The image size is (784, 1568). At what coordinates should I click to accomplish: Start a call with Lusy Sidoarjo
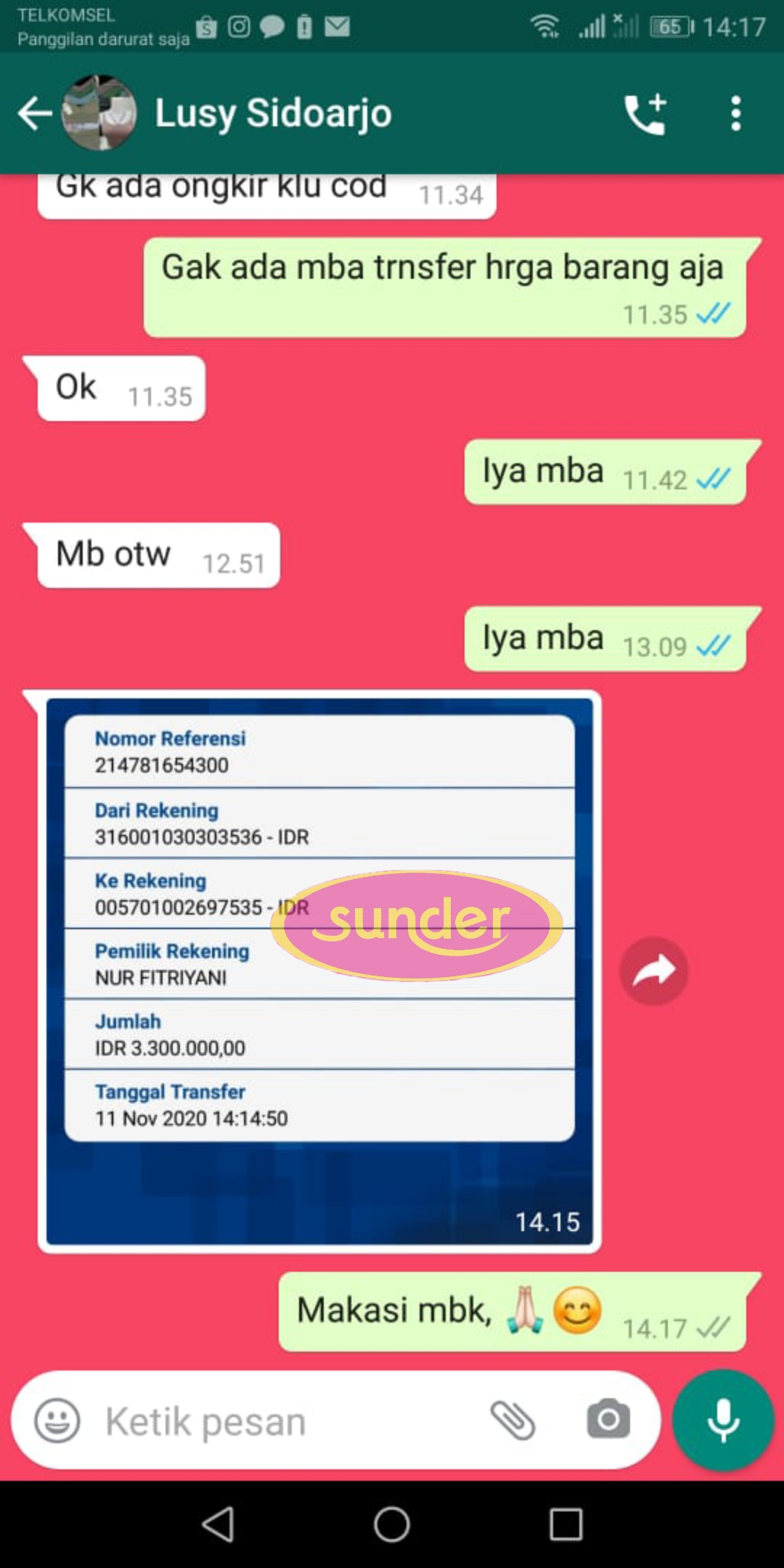tap(645, 114)
